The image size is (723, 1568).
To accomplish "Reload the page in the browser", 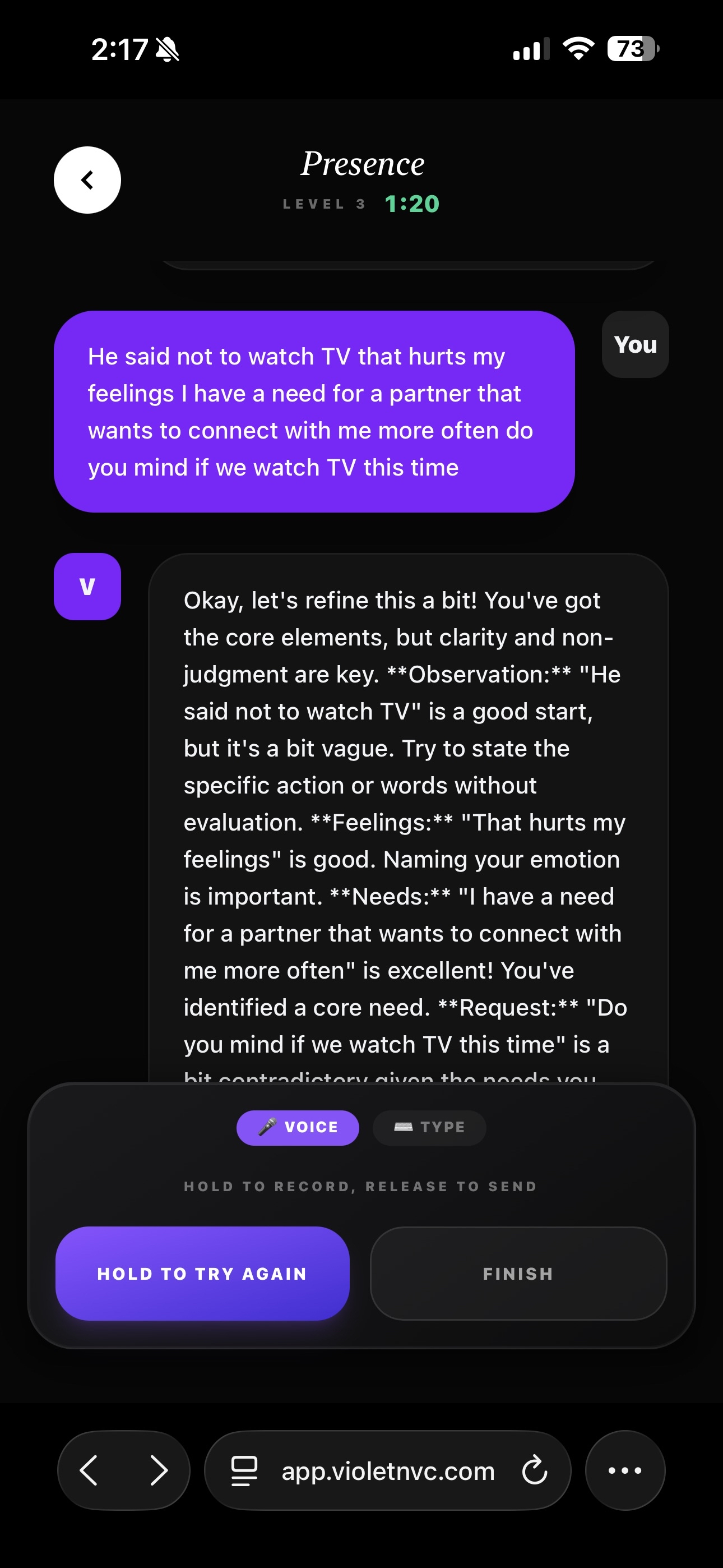I will (534, 1470).
